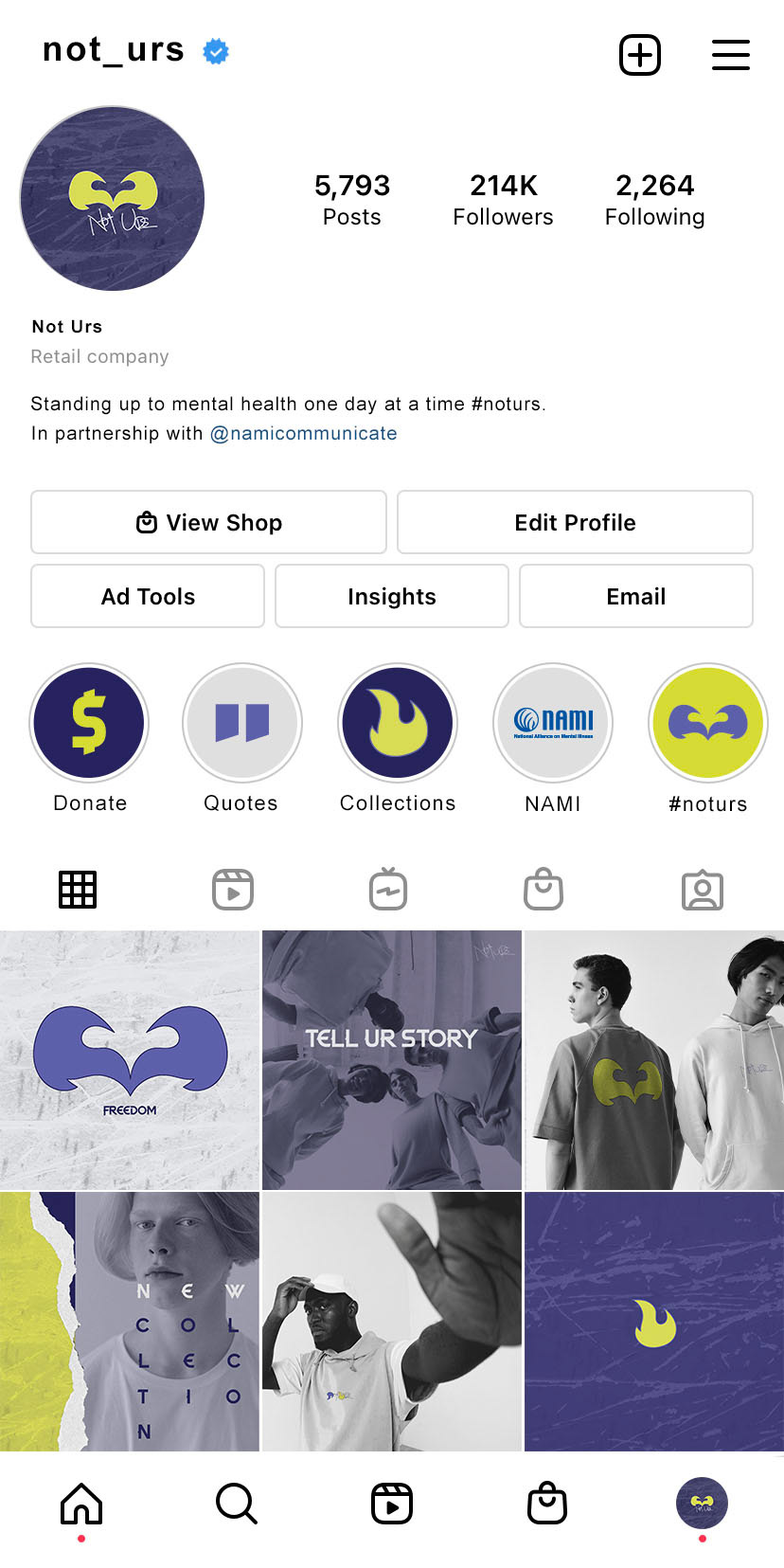Open the Shop tab in bottom bar
The image size is (784, 1568).
tap(547, 1504)
